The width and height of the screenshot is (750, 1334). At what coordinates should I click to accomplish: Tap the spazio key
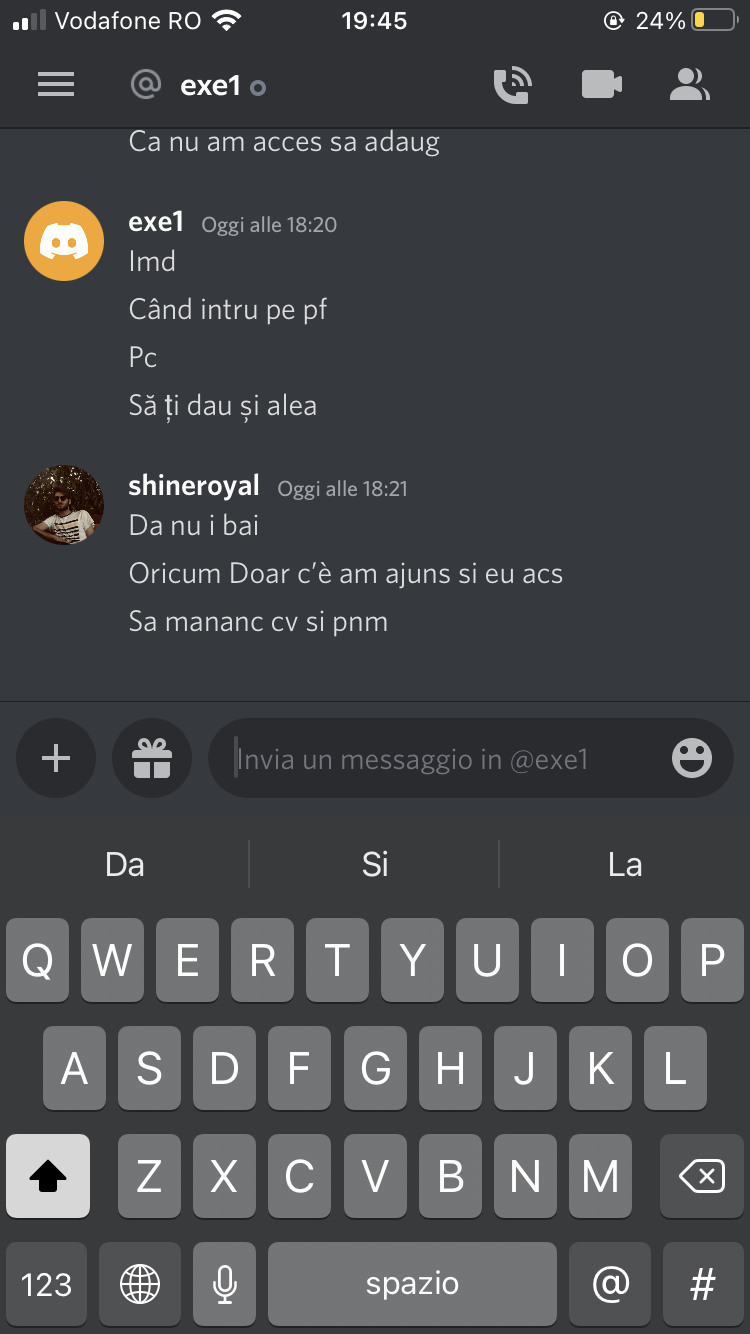click(412, 1284)
